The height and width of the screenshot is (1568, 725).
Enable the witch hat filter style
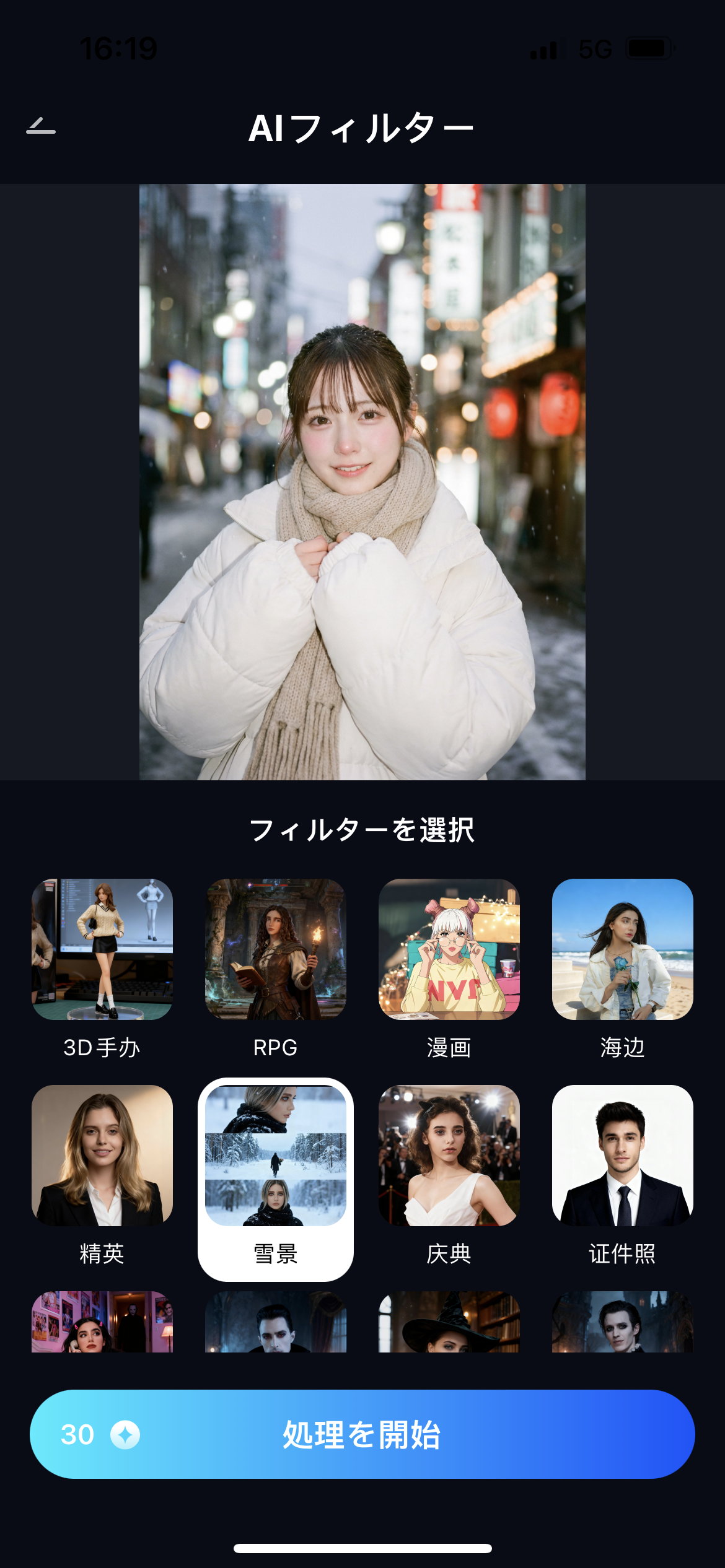pyautogui.click(x=449, y=1331)
